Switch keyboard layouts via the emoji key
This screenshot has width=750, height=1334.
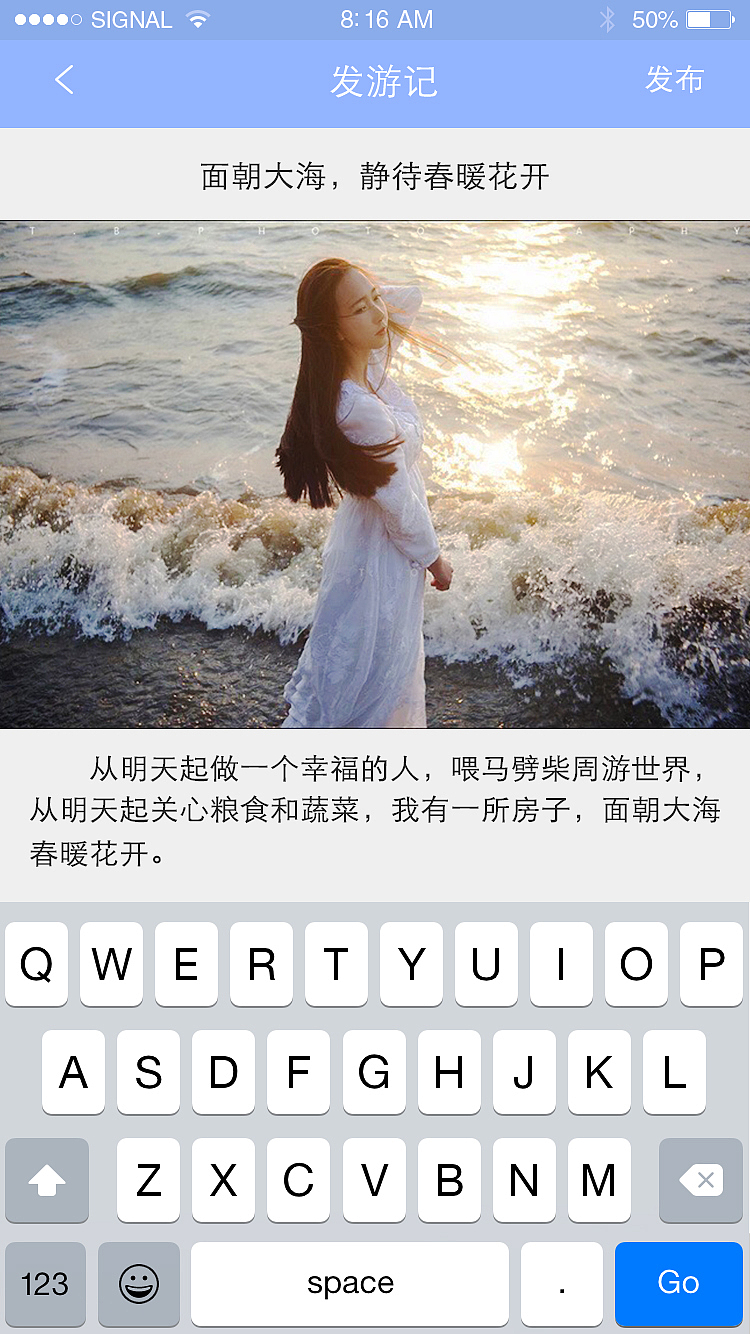pos(138,1284)
